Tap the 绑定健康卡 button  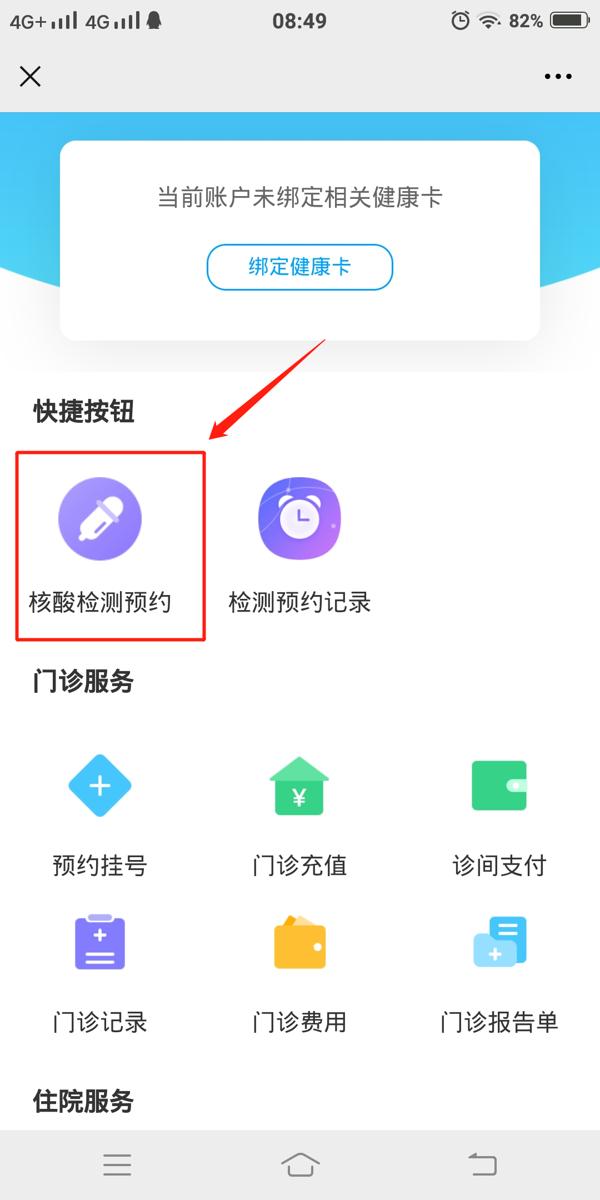click(x=300, y=267)
